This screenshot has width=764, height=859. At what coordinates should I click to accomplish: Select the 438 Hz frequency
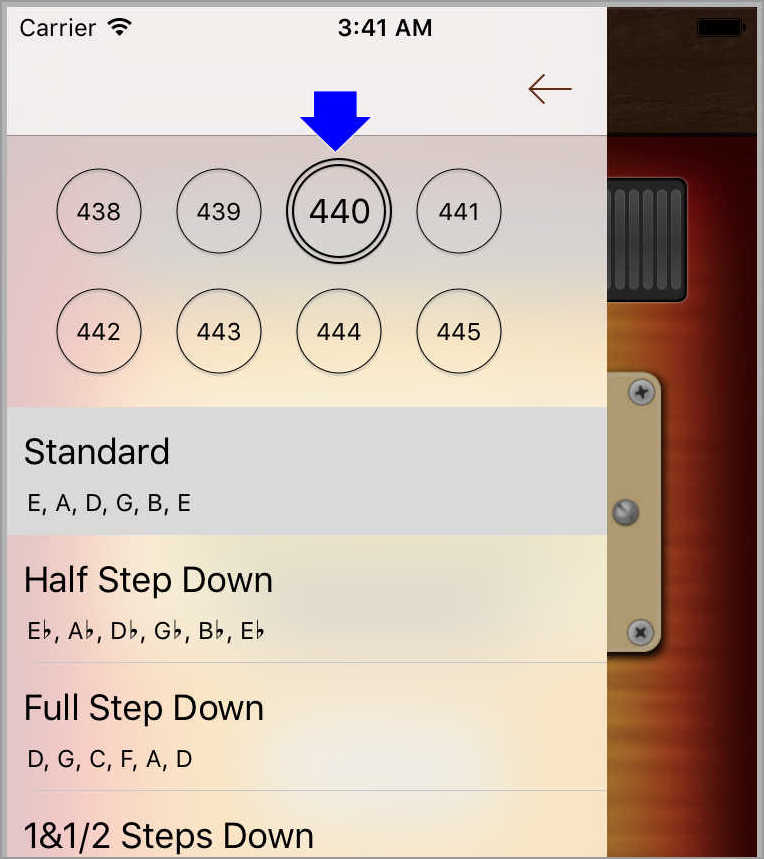pos(99,211)
